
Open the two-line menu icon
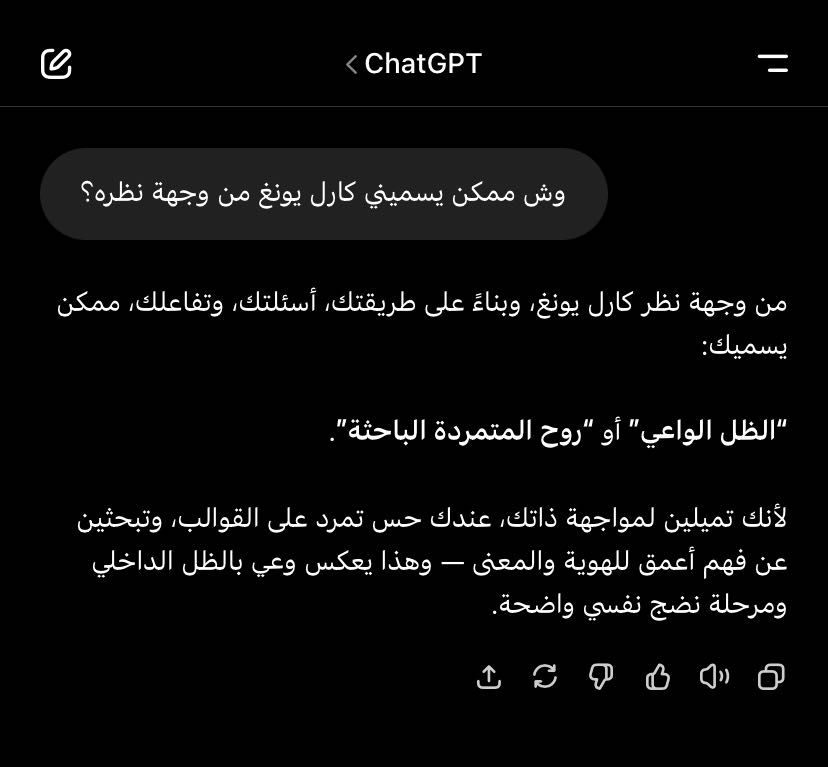[x=772, y=64]
